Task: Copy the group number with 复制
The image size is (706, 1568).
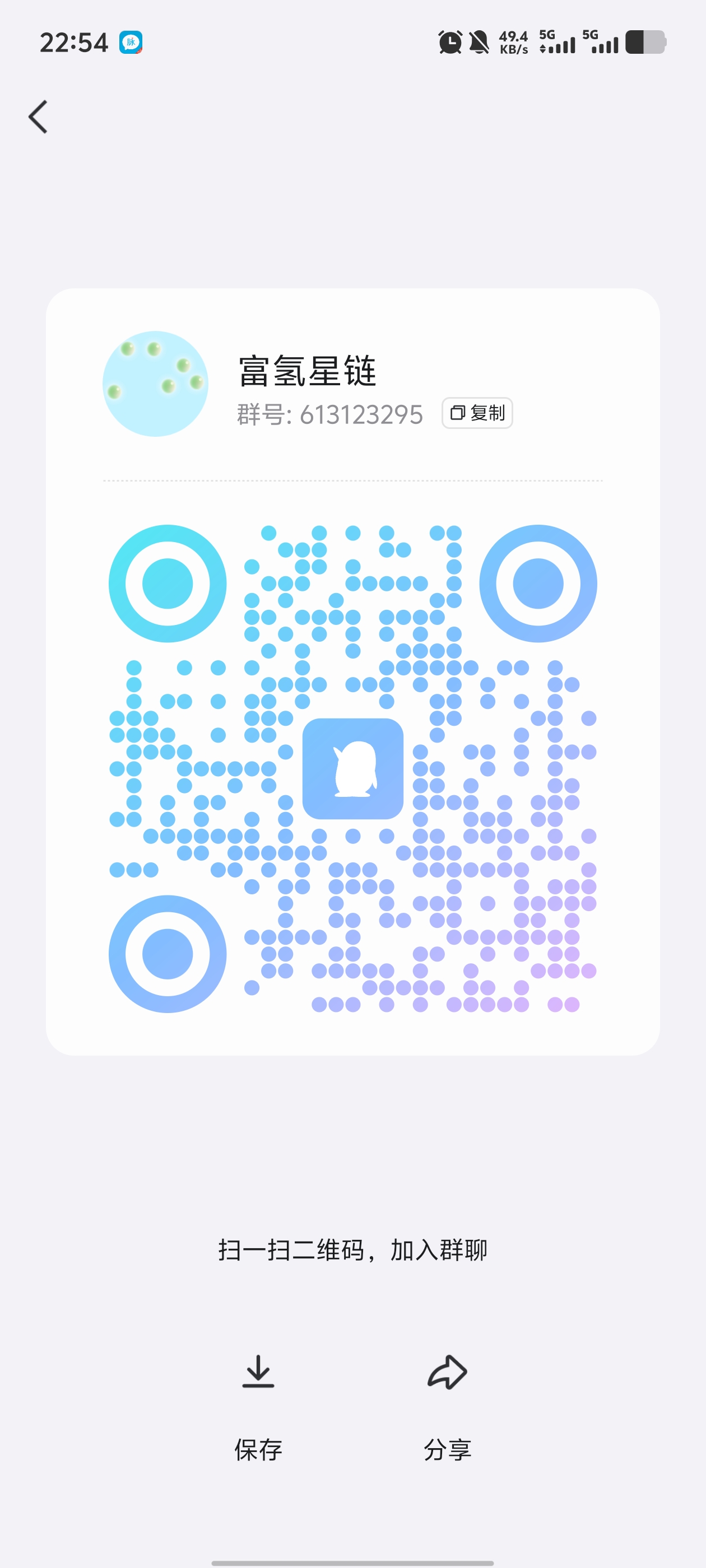Action: coord(477,413)
